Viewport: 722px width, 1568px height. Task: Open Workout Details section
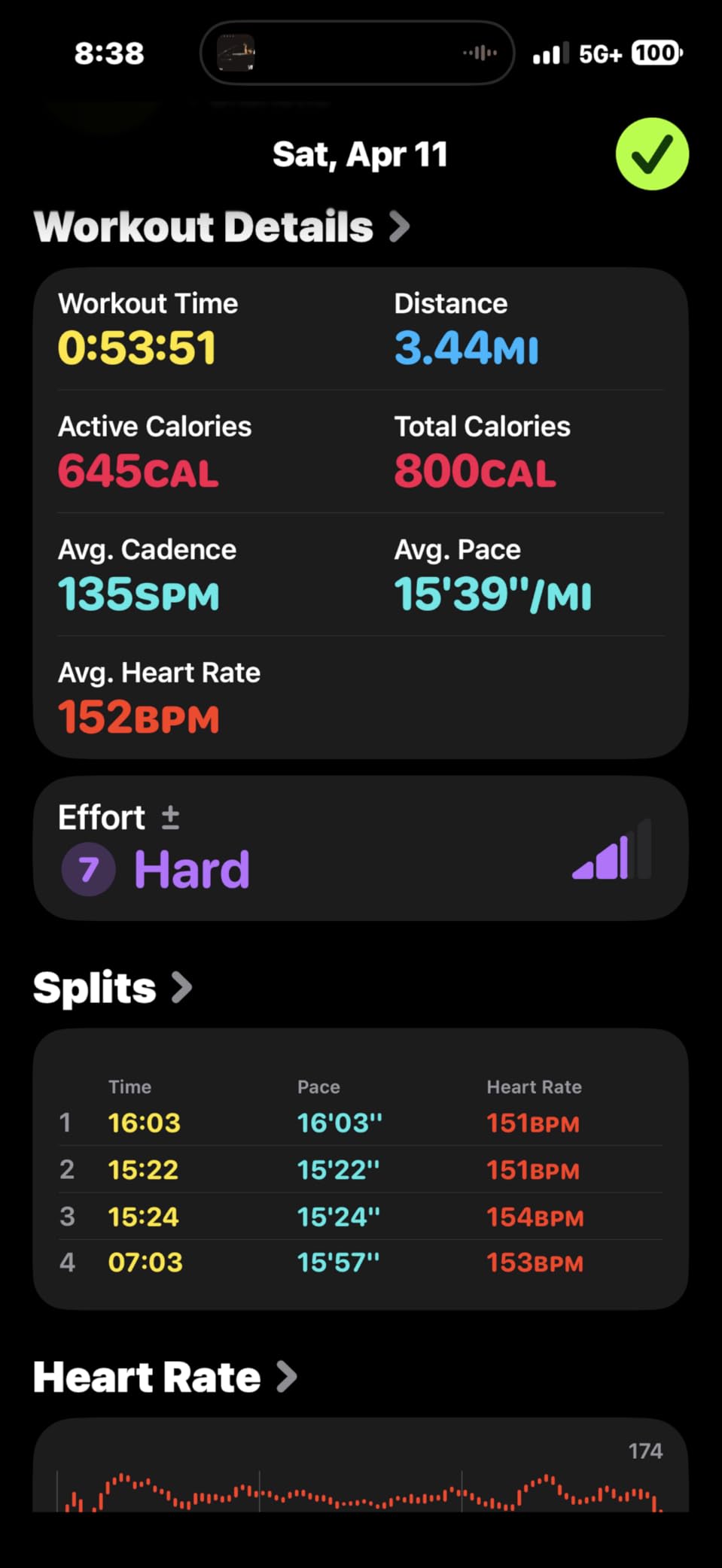pos(222,226)
